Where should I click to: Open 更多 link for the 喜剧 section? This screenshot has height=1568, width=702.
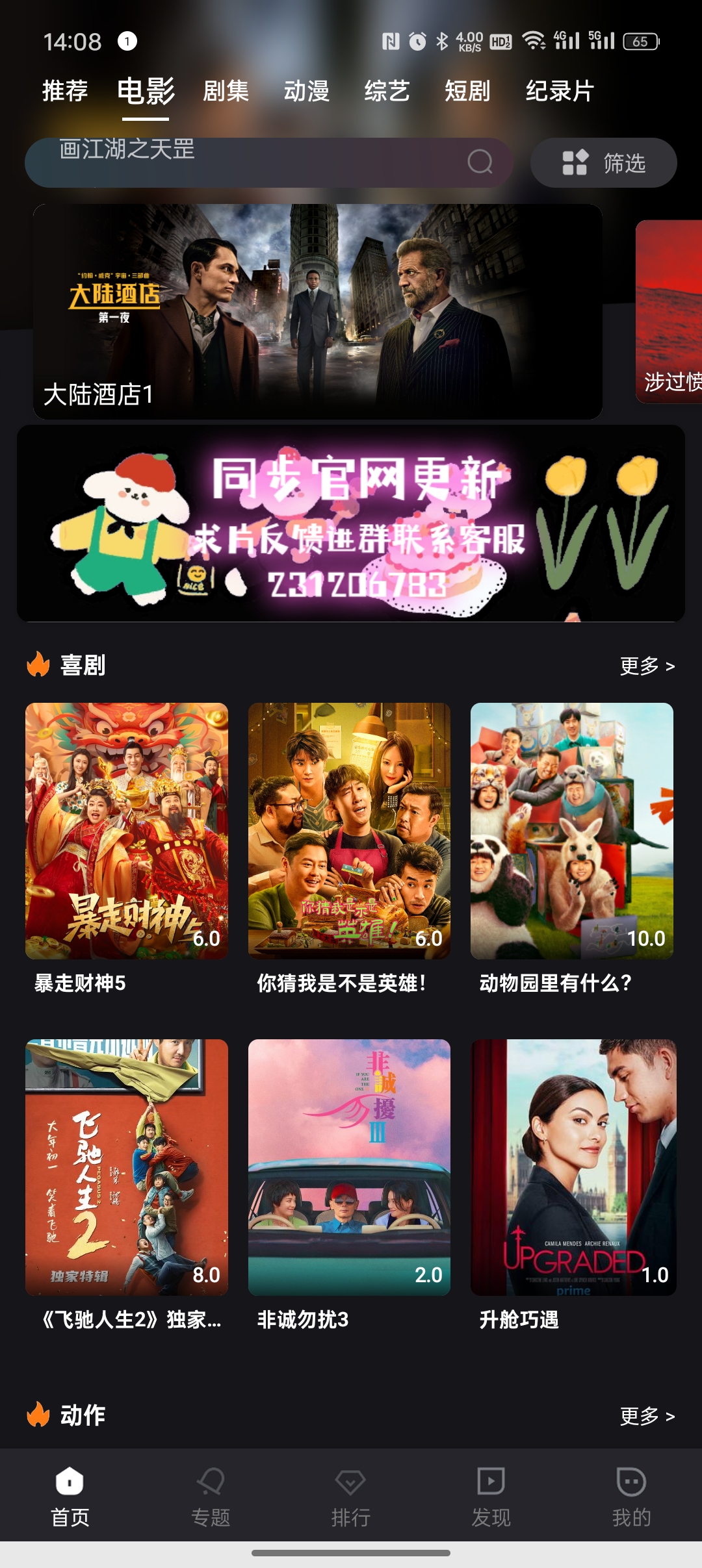(x=648, y=666)
